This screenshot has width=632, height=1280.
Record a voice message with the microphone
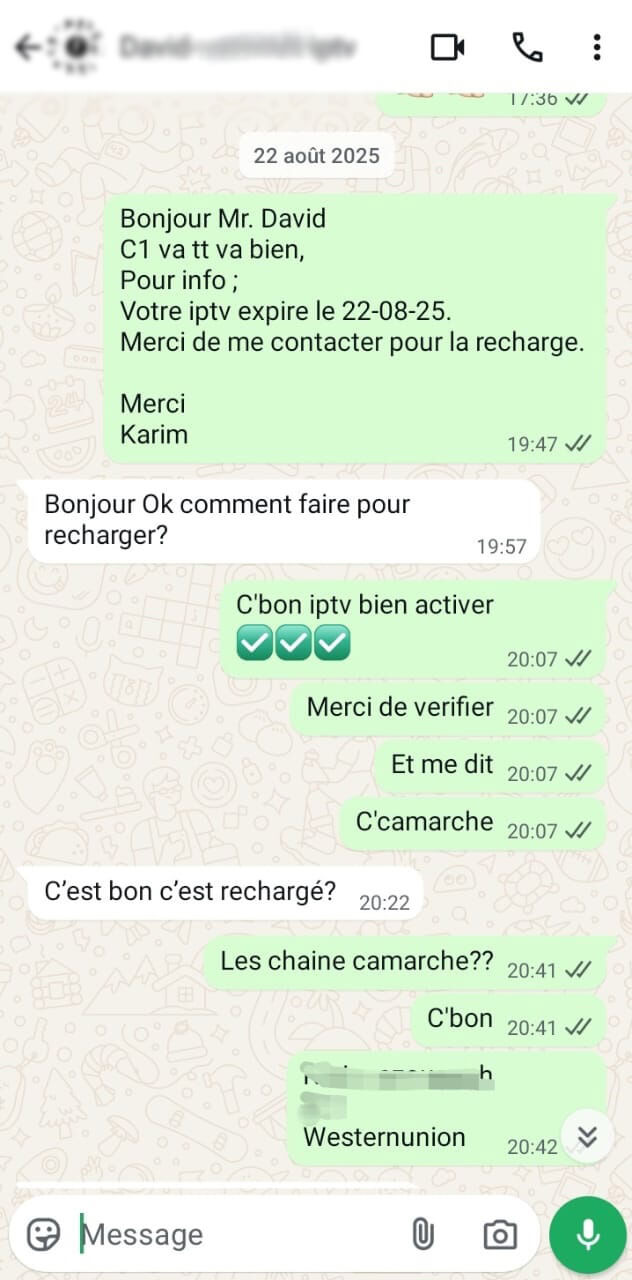pyautogui.click(x=588, y=1235)
